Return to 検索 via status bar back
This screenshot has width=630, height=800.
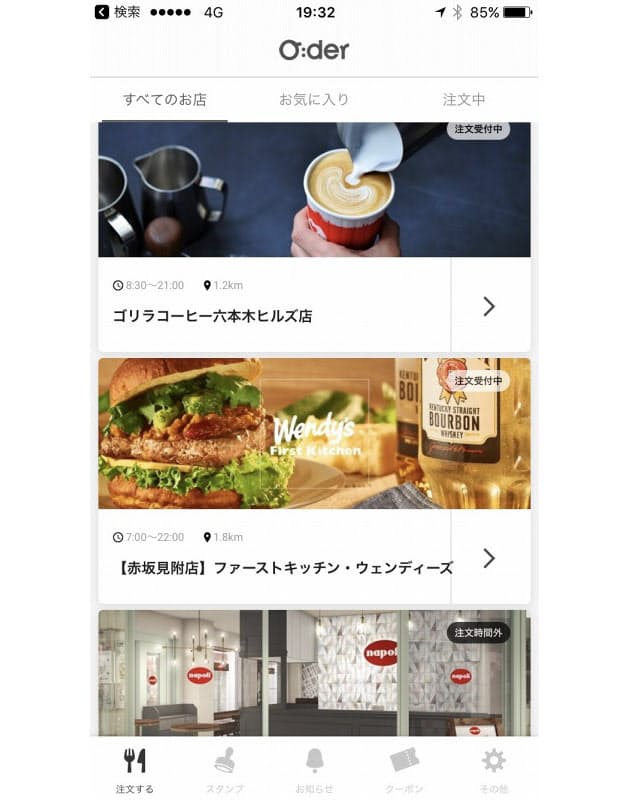(118, 12)
